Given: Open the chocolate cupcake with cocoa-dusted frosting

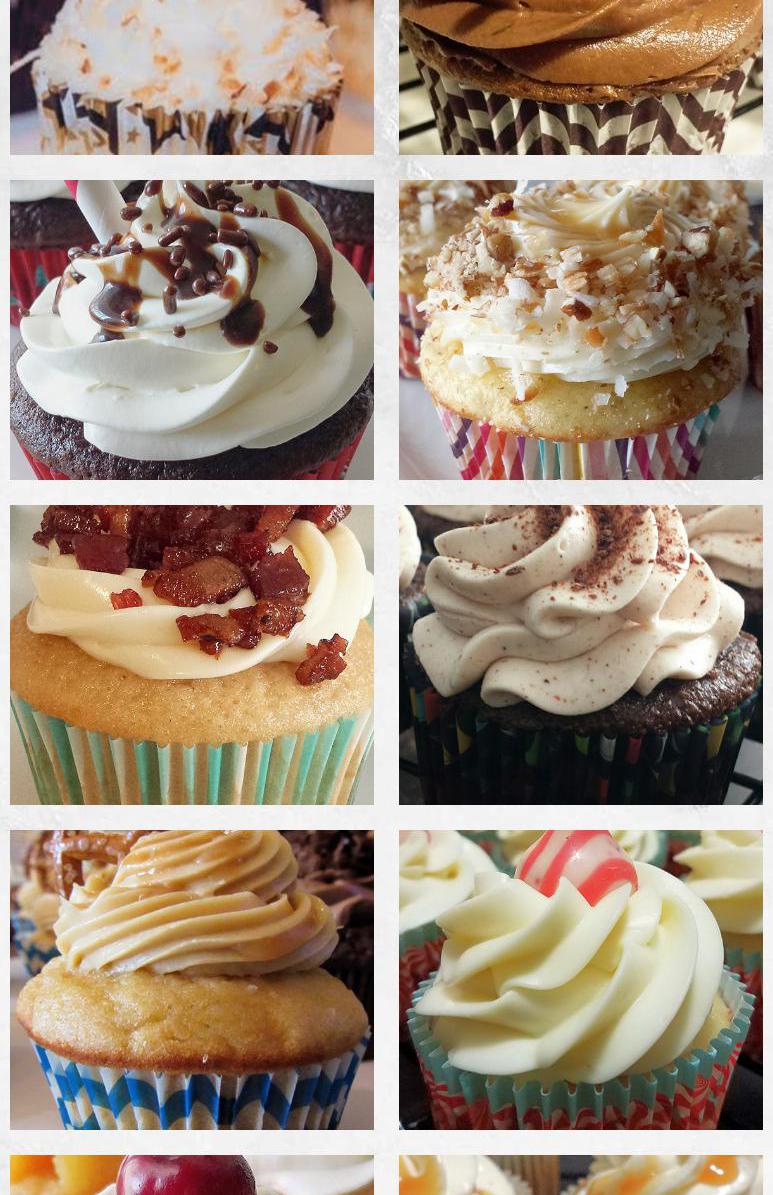Looking at the screenshot, I should click(580, 654).
